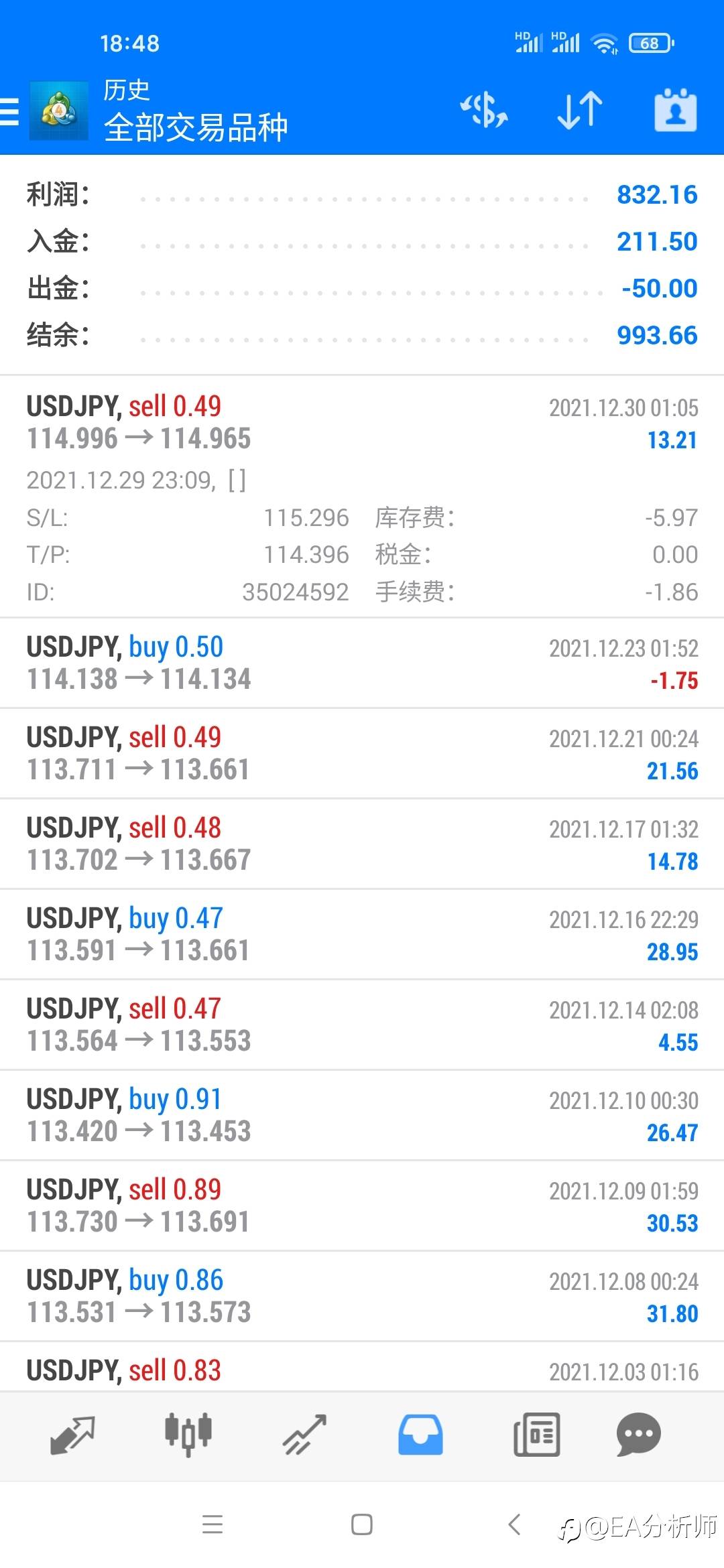Switch to the News tab
Image resolution: width=724 pixels, height=1568 pixels.
pyautogui.click(x=536, y=1435)
